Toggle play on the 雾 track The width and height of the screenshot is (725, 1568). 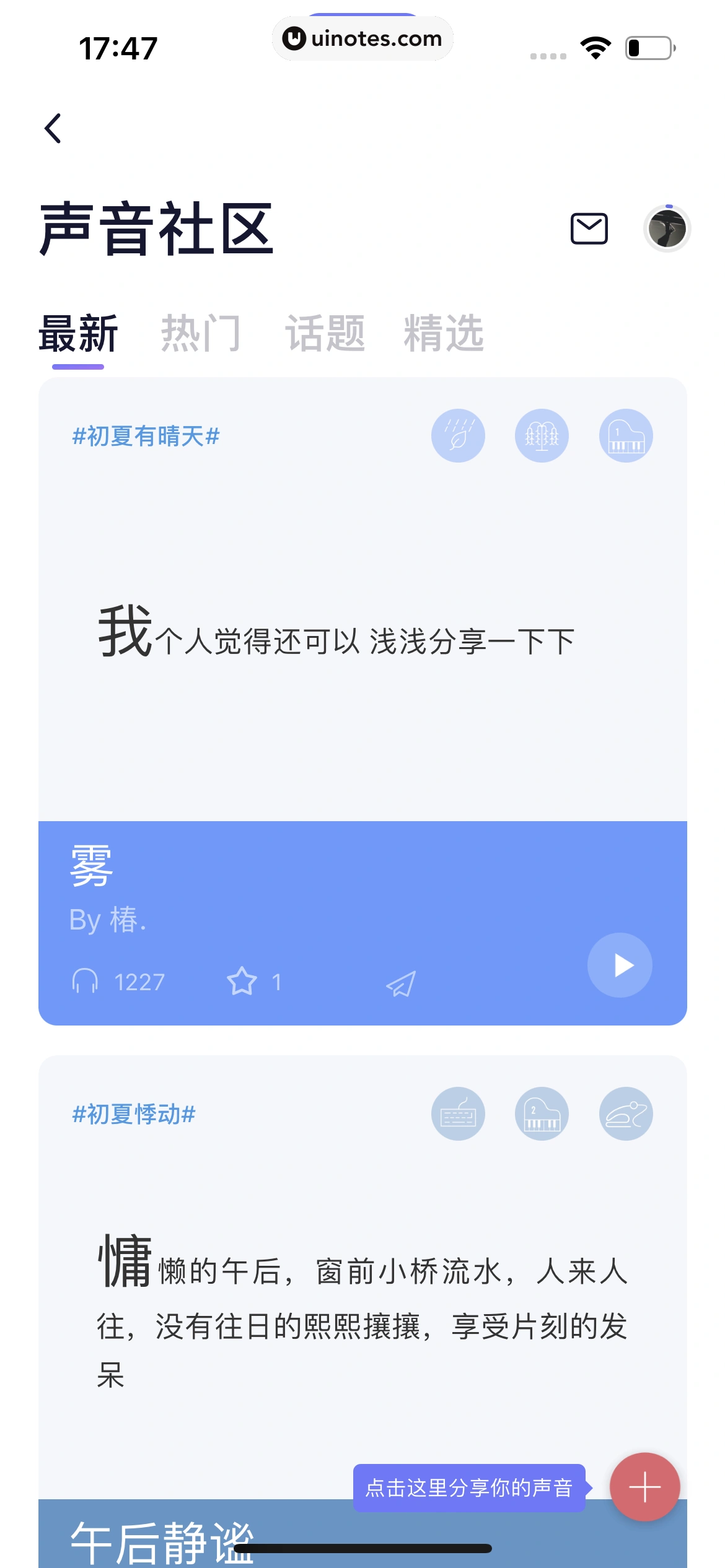coord(619,964)
